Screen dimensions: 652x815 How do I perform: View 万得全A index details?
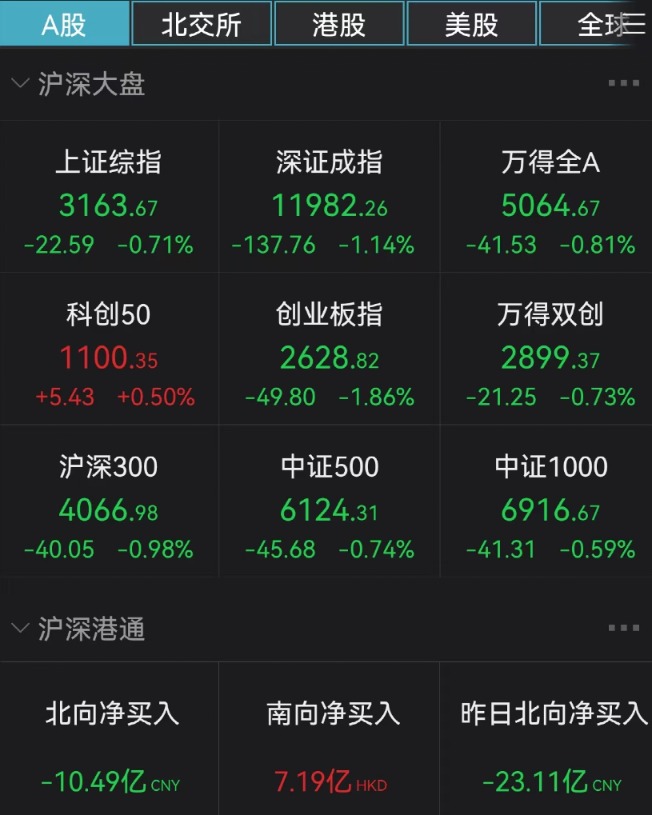point(550,199)
